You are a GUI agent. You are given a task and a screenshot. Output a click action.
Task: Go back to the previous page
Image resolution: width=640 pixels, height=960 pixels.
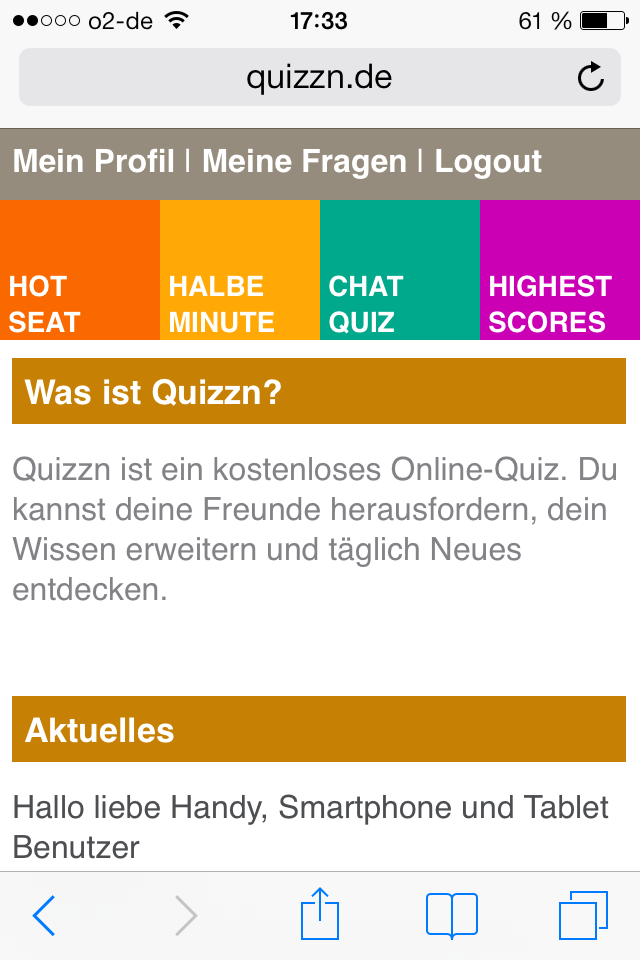point(44,915)
